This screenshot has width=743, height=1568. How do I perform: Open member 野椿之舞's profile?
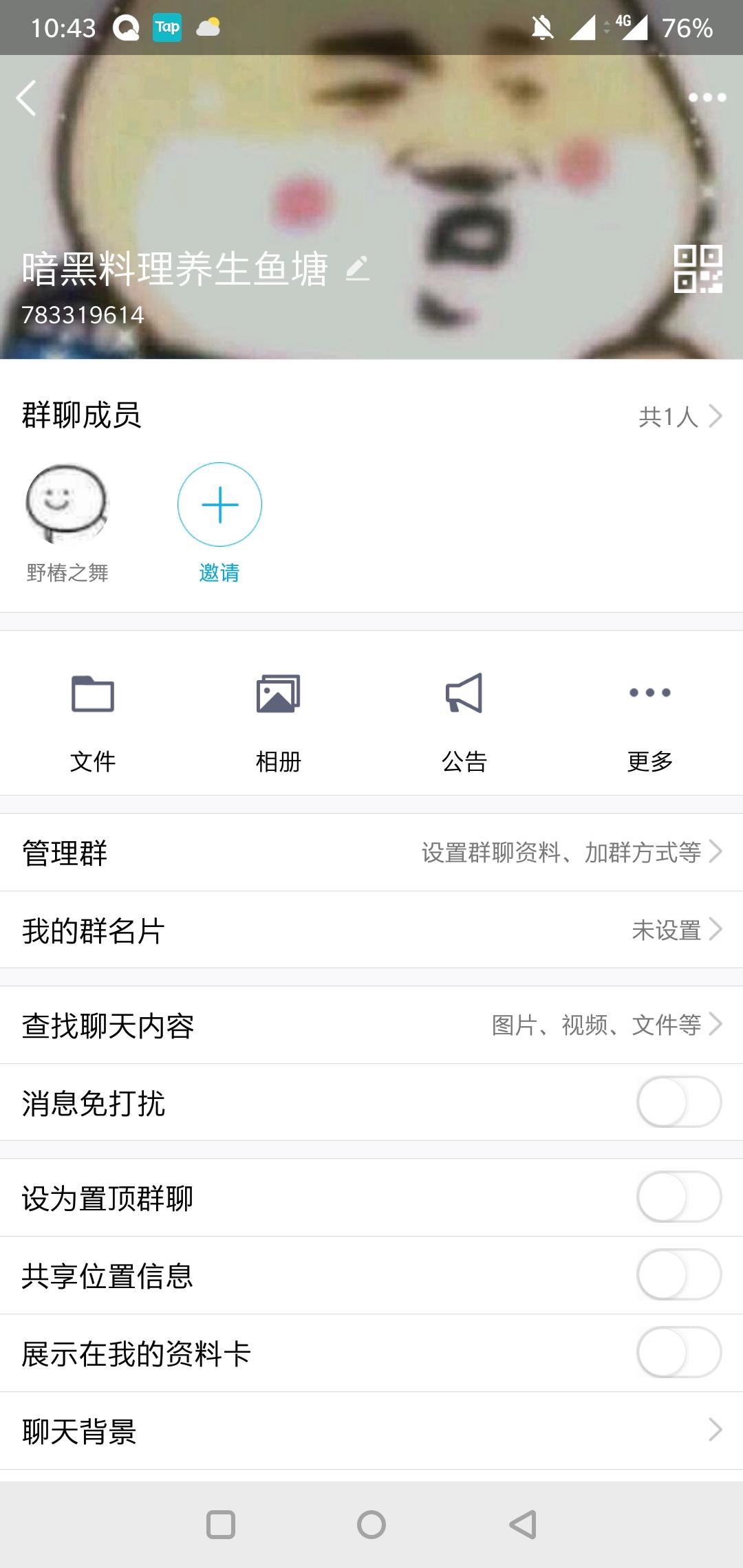67,504
